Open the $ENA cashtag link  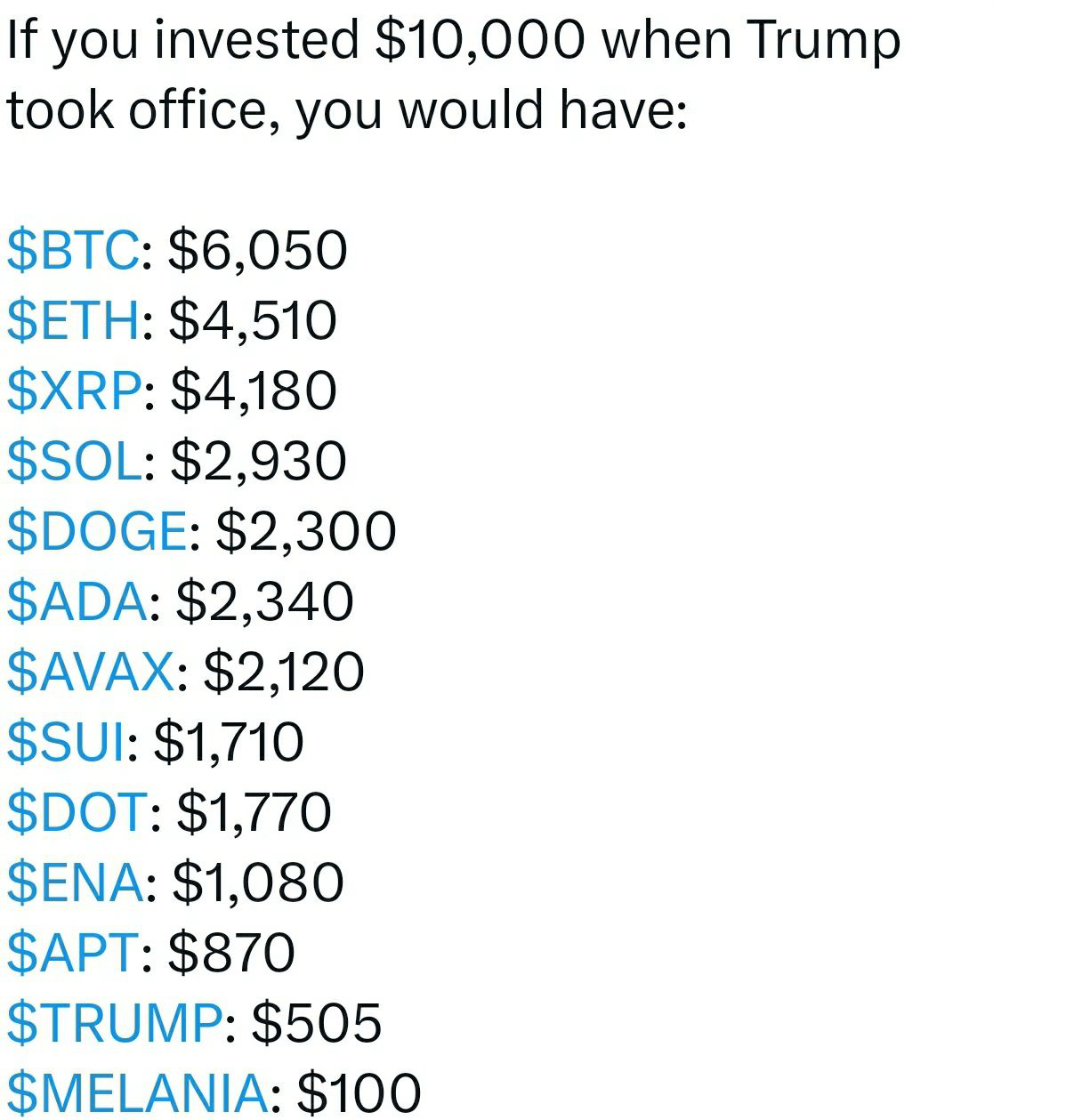[x=76, y=882]
